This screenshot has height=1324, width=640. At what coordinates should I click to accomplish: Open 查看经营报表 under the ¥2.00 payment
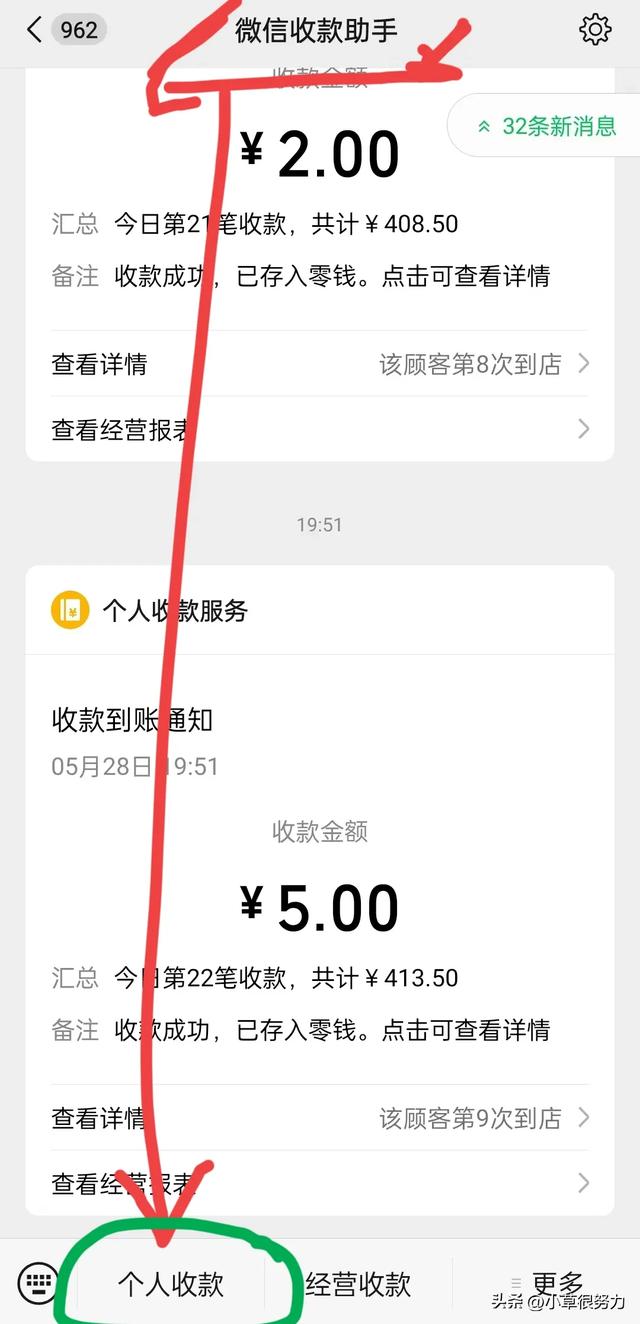320,430
